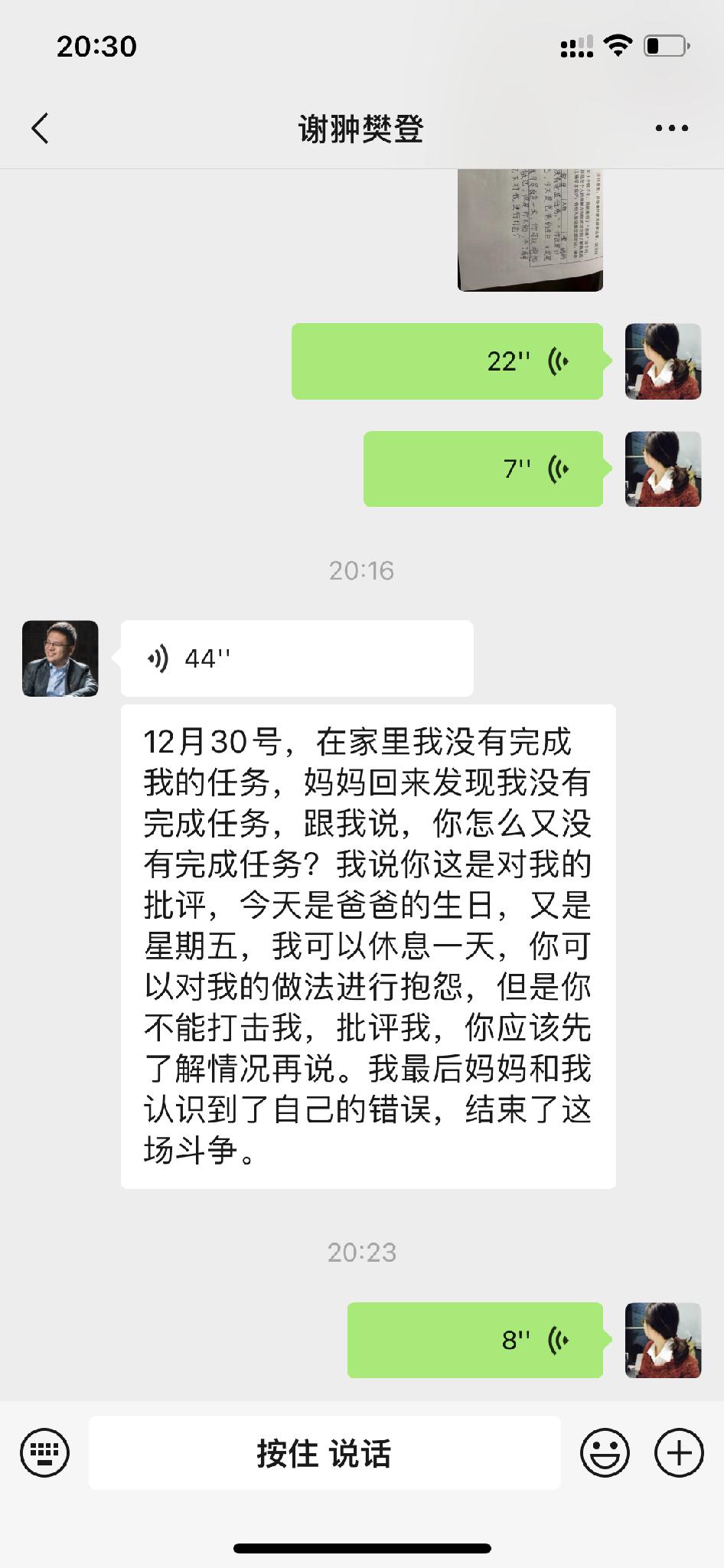Play the 8-second voice message
724x1568 pixels.
[475, 1340]
